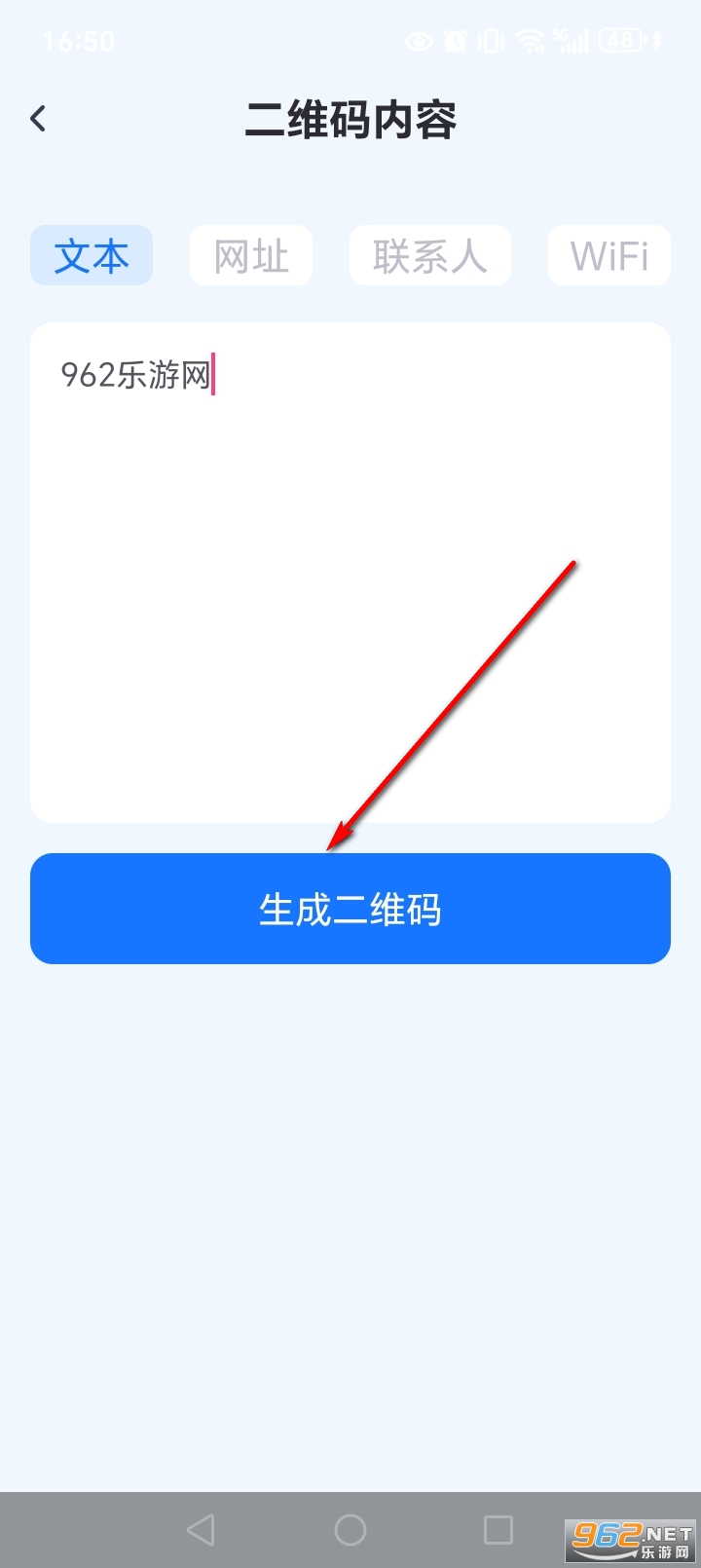701x1568 pixels.
Task: Tap the 5G signal strength icon
Action: click(x=572, y=41)
